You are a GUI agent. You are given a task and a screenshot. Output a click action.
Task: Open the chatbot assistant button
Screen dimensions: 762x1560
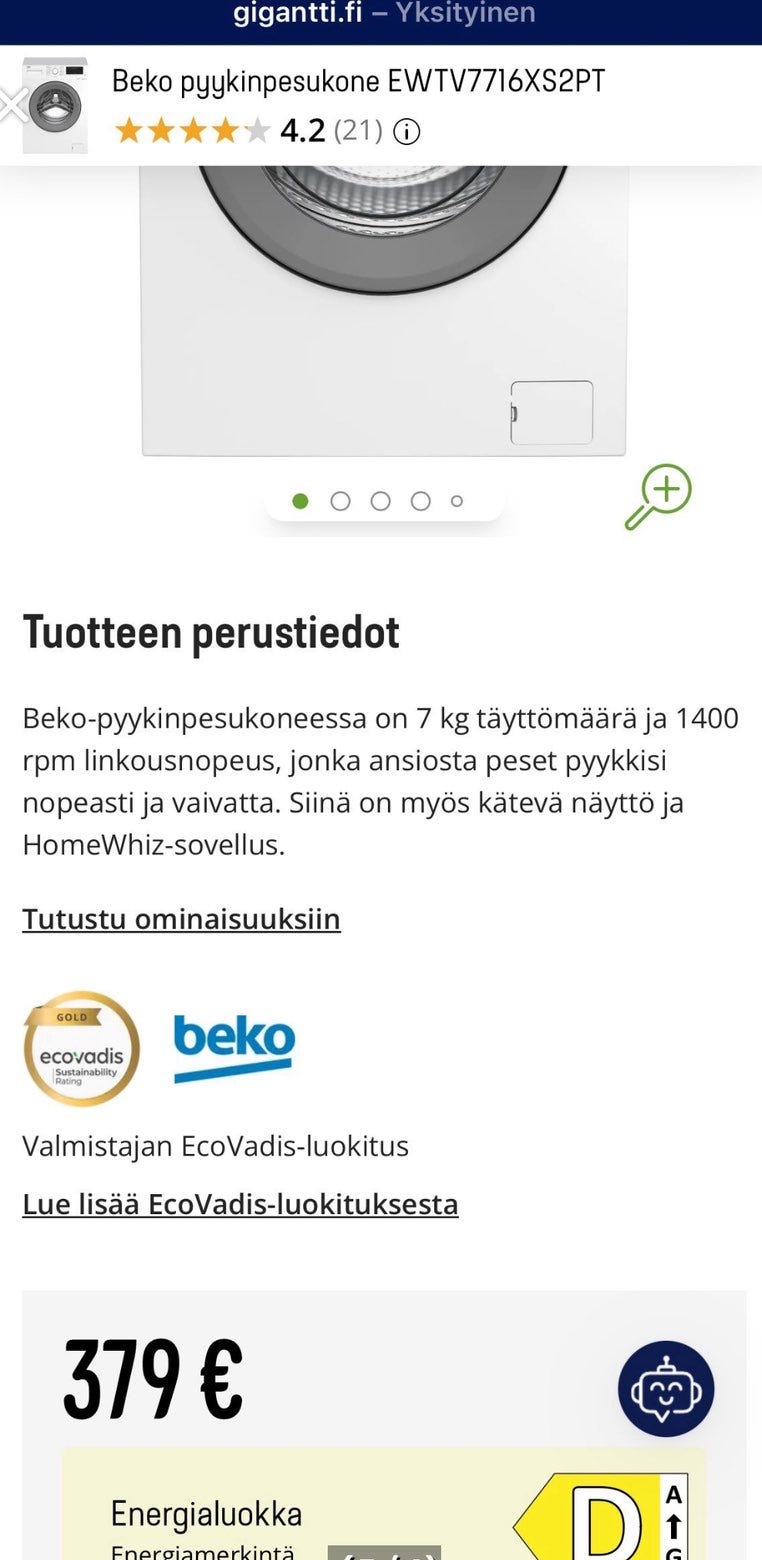[x=665, y=1389]
